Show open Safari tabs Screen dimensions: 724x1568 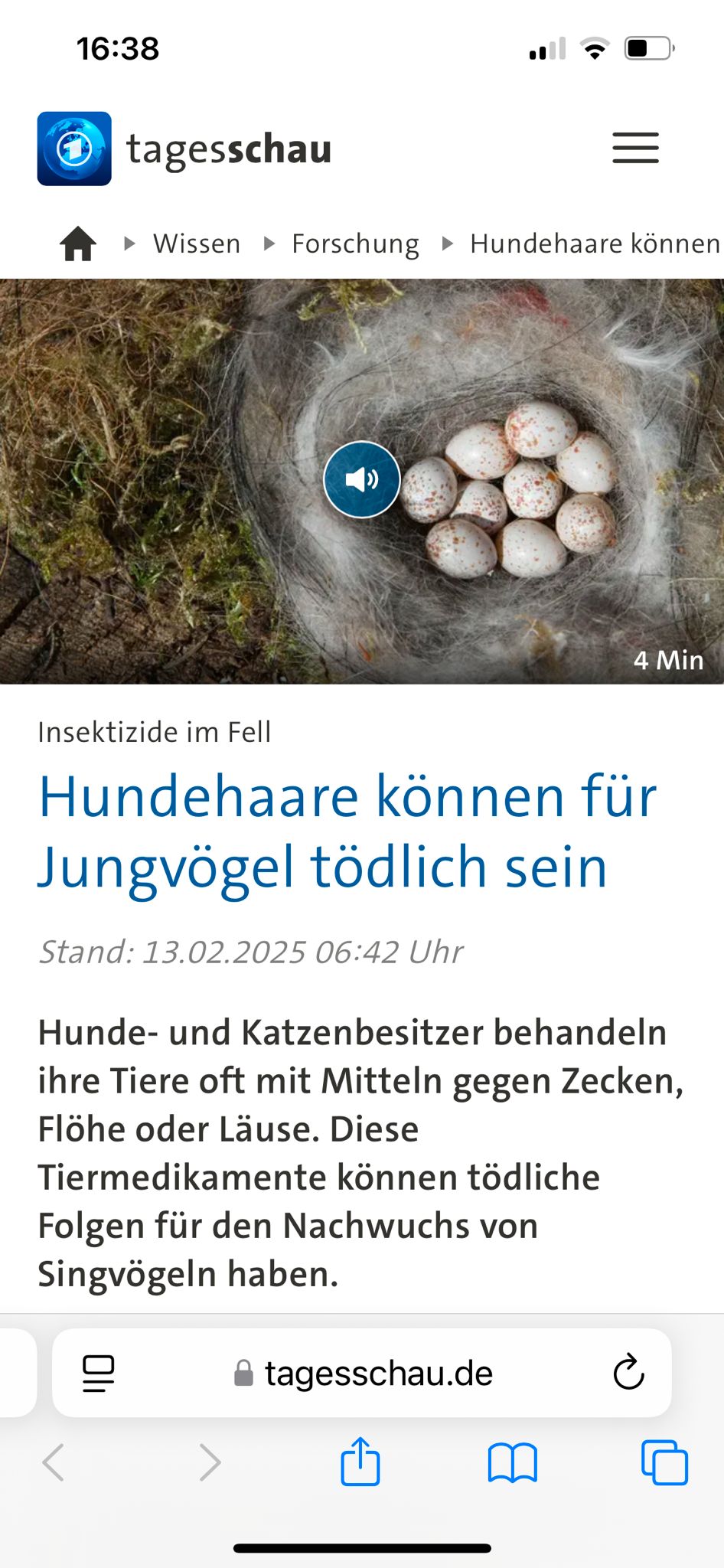pos(664,1462)
